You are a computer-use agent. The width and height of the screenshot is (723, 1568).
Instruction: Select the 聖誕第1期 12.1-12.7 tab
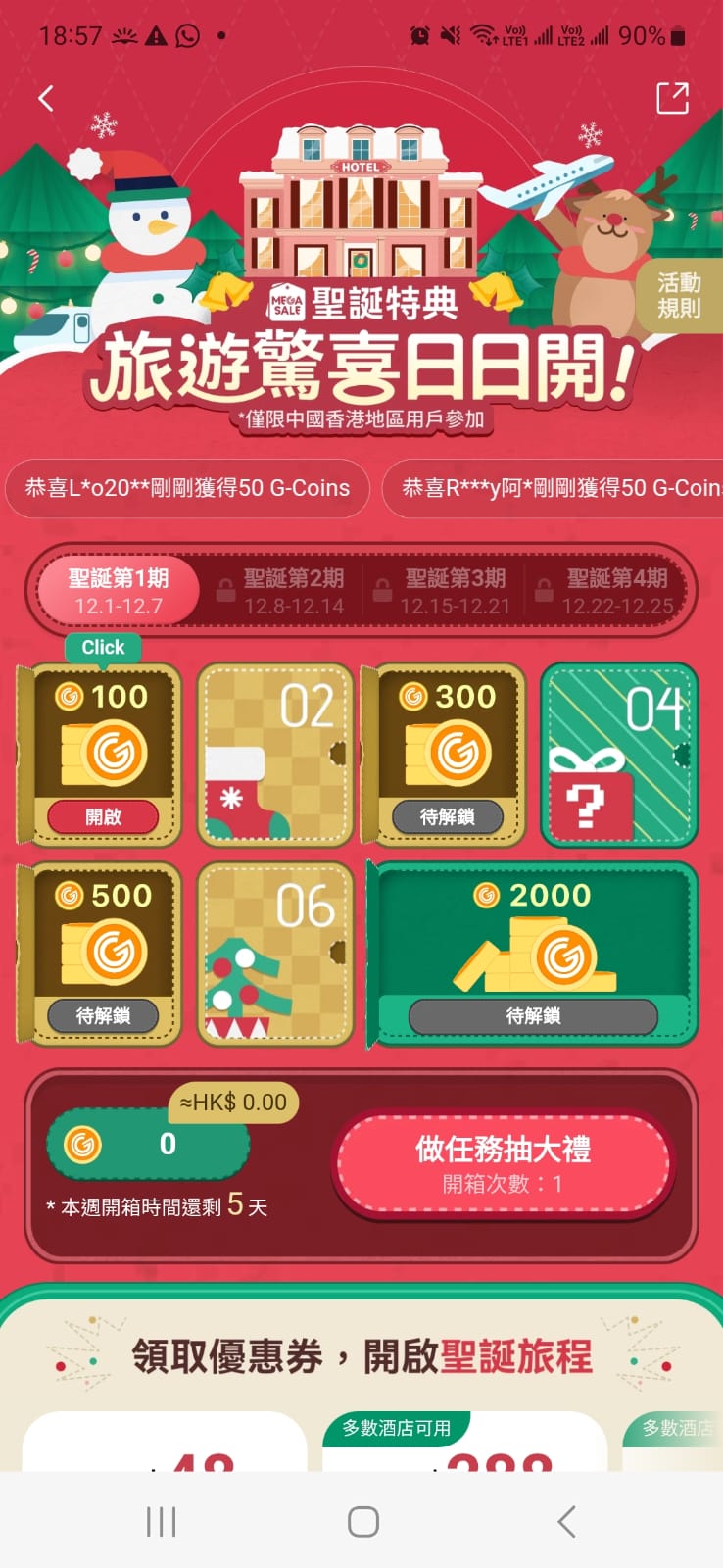pyautogui.click(x=119, y=591)
